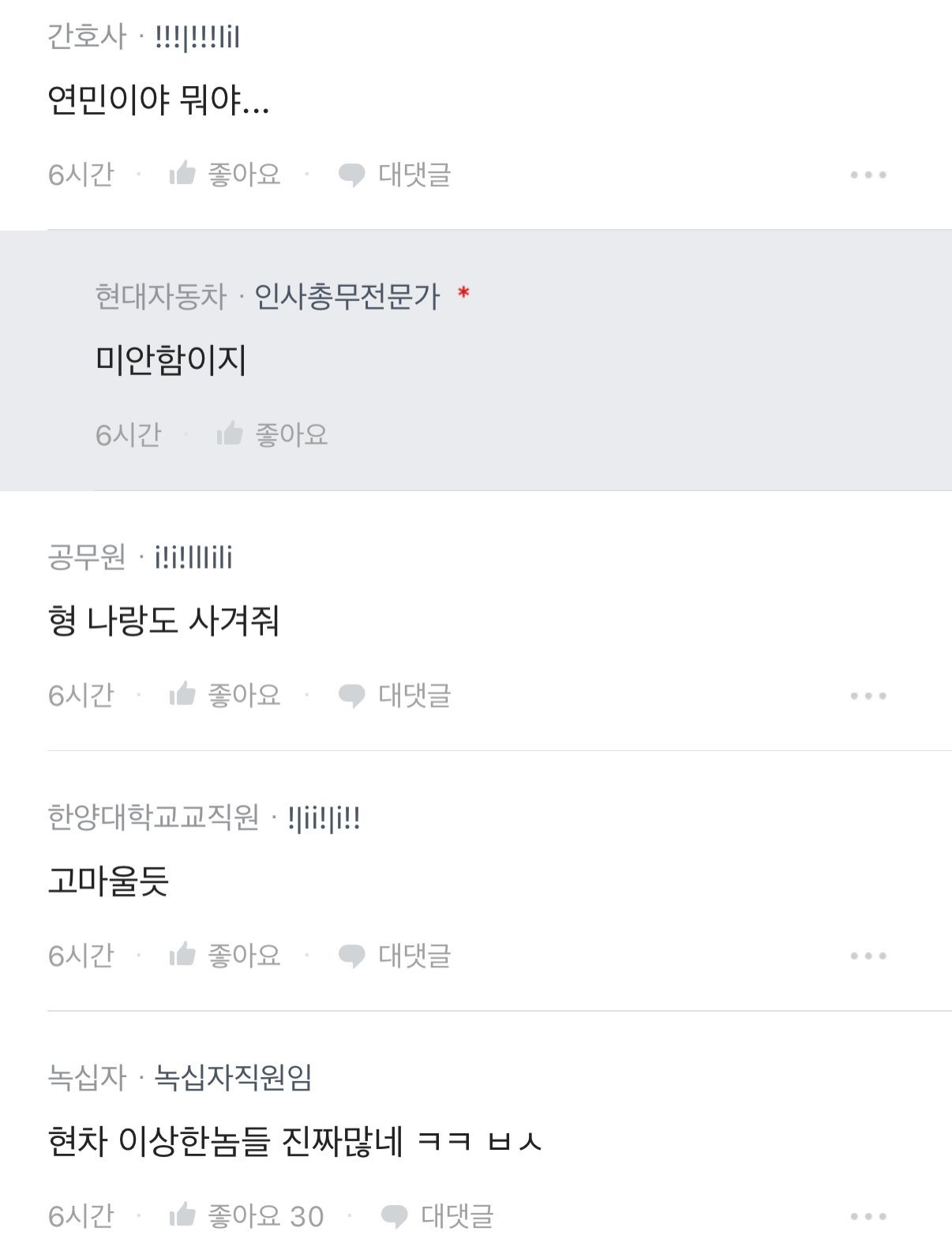Click the reply bubble icon under 한양대학교교직원's comment
The height and width of the screenshot is (1247, 952).
click(352, 956)
